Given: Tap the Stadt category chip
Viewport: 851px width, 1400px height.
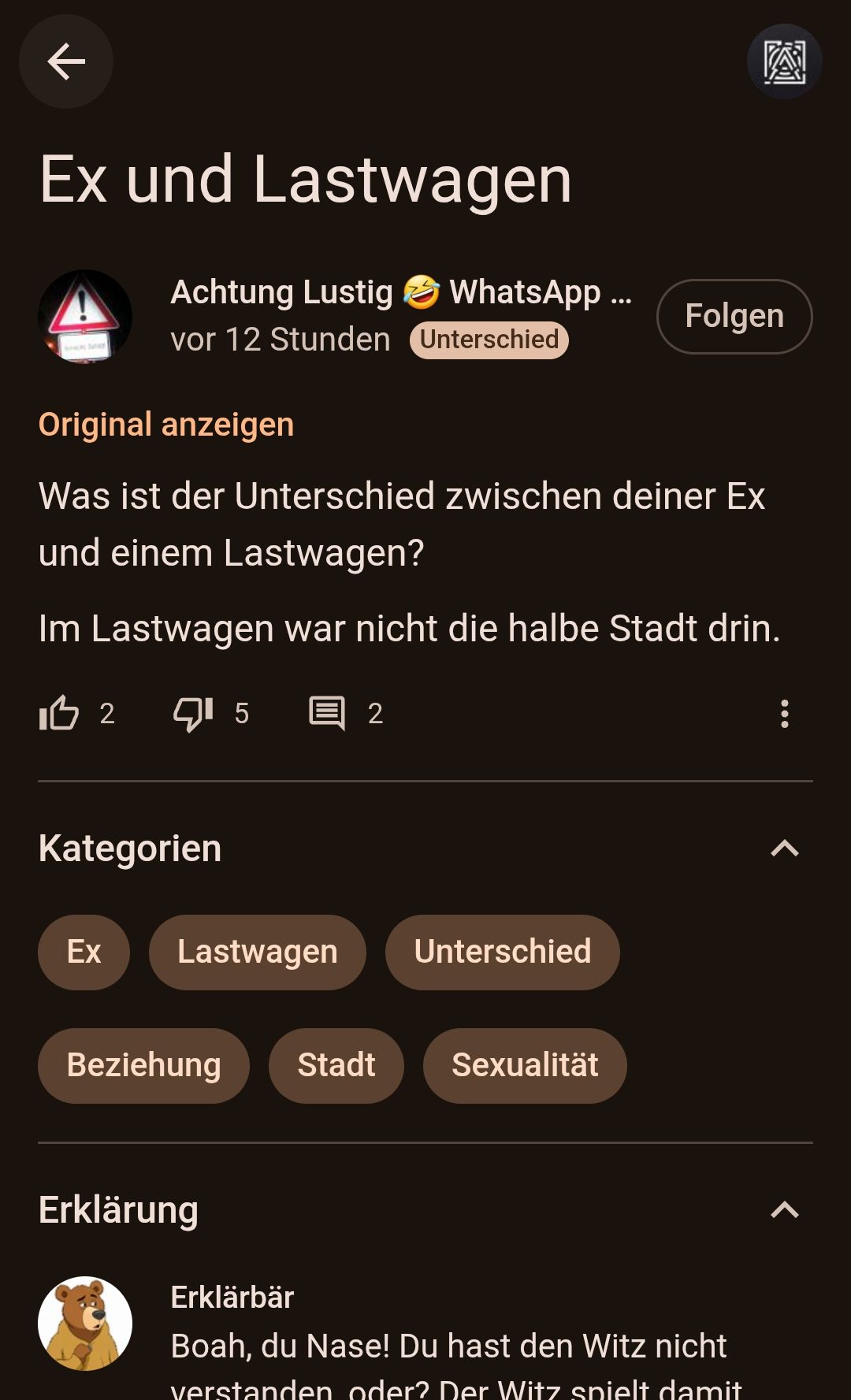Looking at the screenshot, I should (336, 1065).
